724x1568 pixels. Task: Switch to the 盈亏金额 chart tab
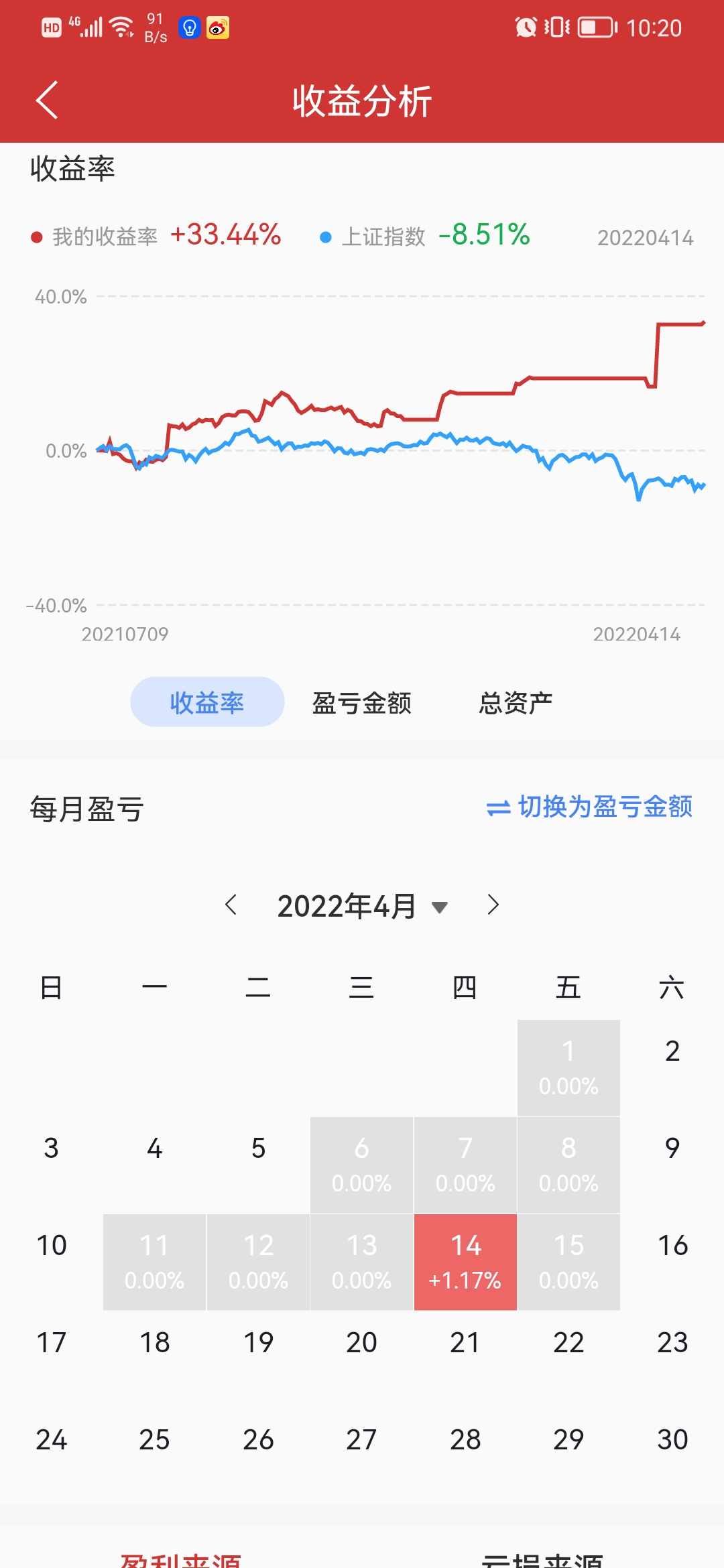point(361,703)
